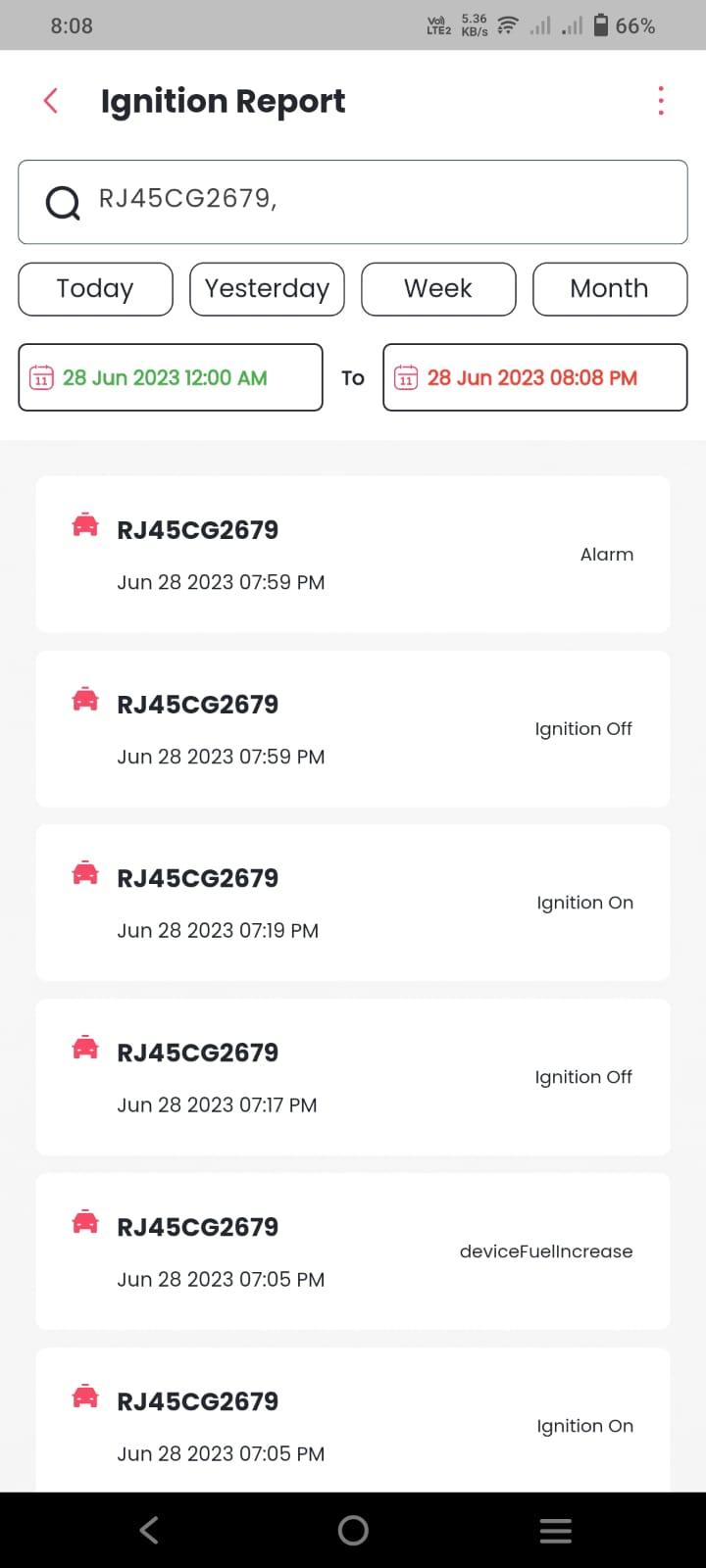Tap the system home button

(353, 1531)
